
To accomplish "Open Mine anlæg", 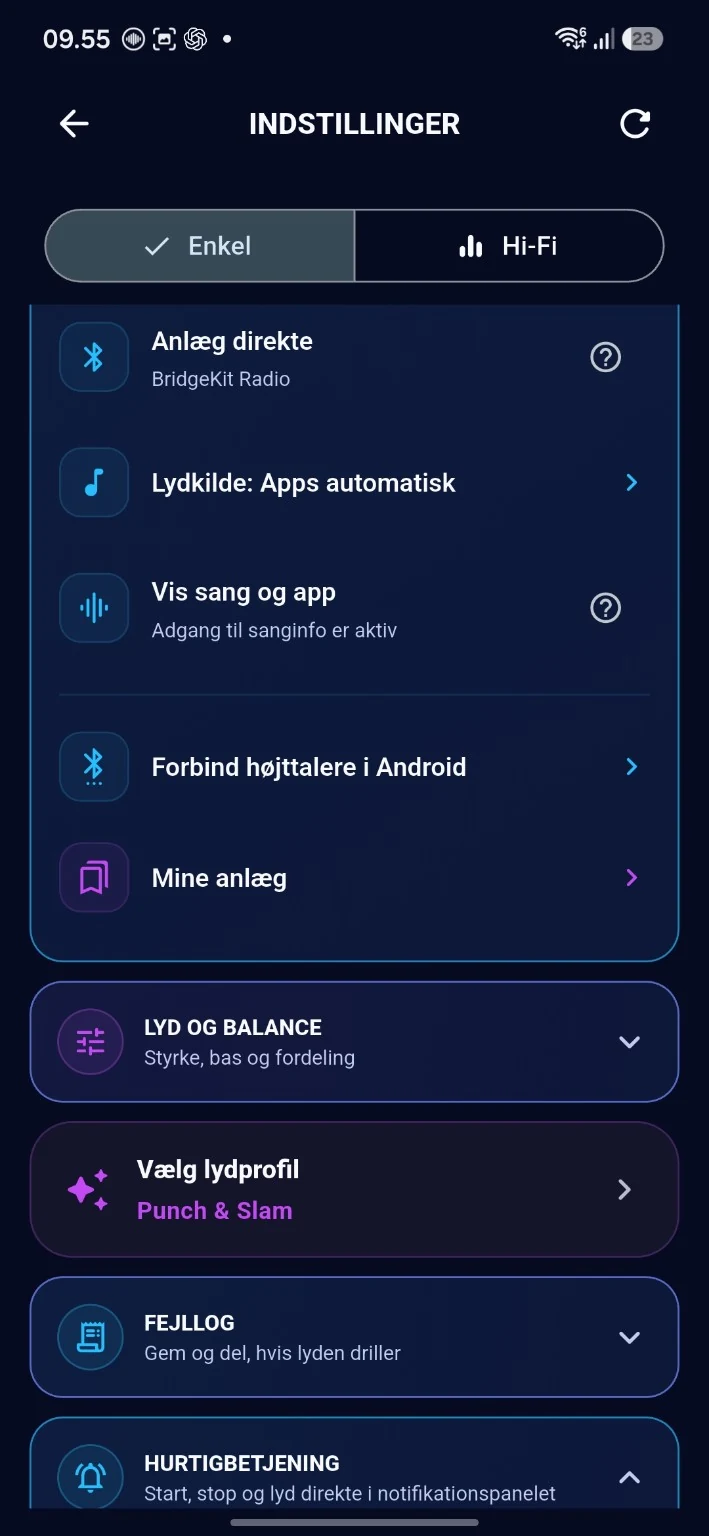I will click(354, 878).
